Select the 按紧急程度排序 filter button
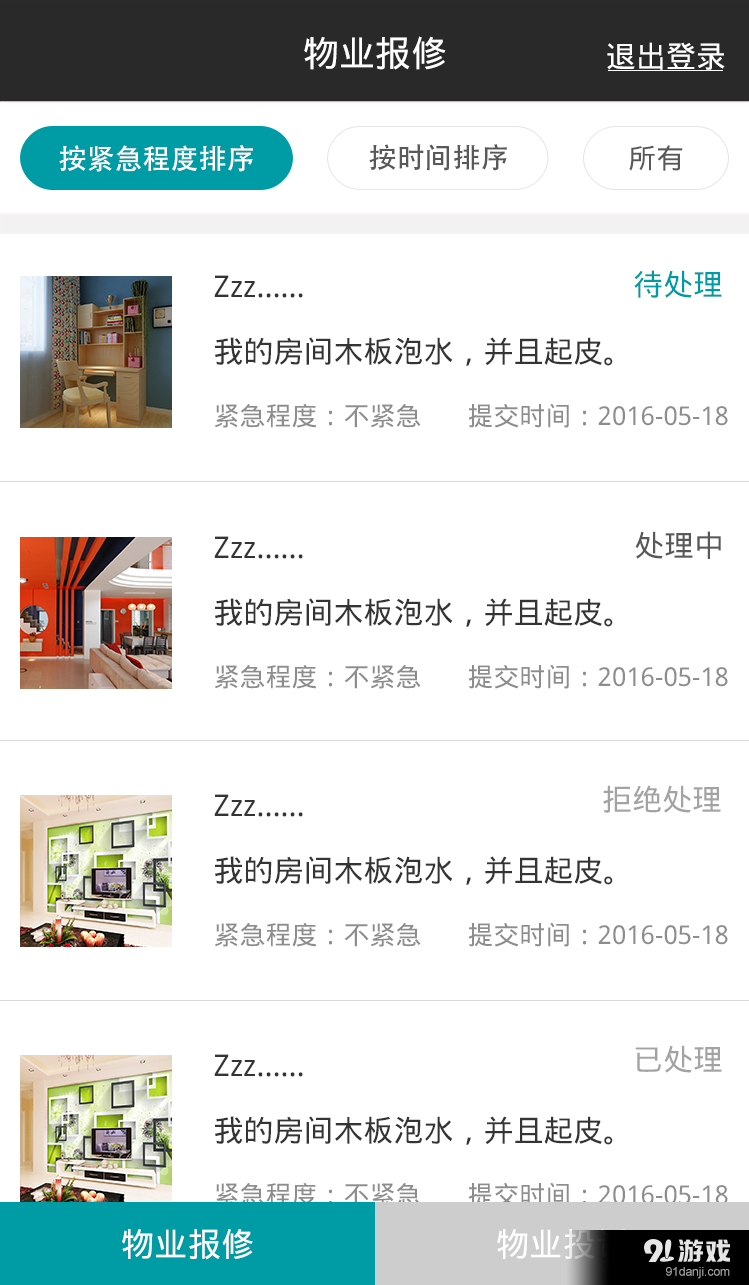 point(156,157)
